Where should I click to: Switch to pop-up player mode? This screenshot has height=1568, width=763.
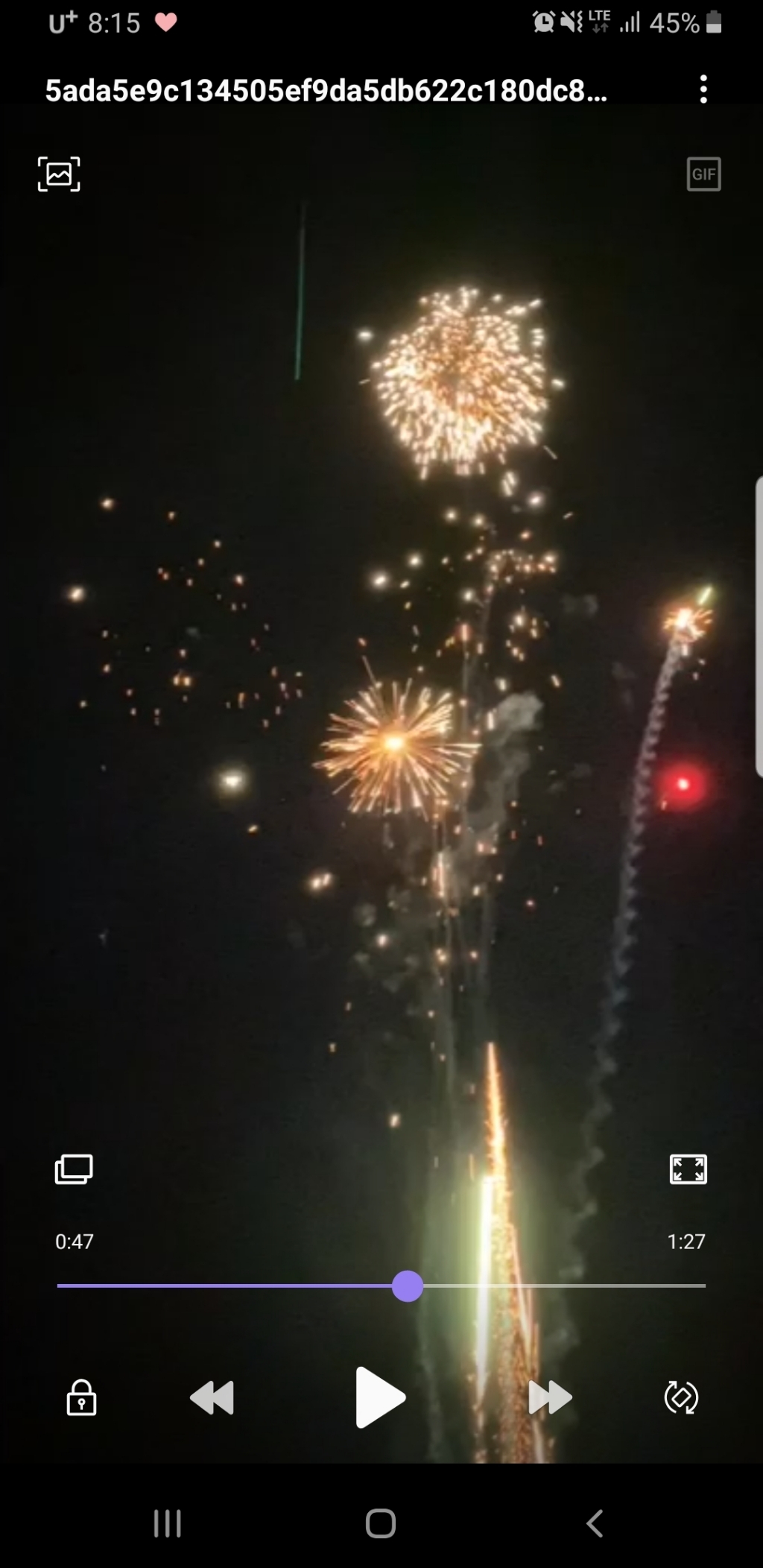74,1169
